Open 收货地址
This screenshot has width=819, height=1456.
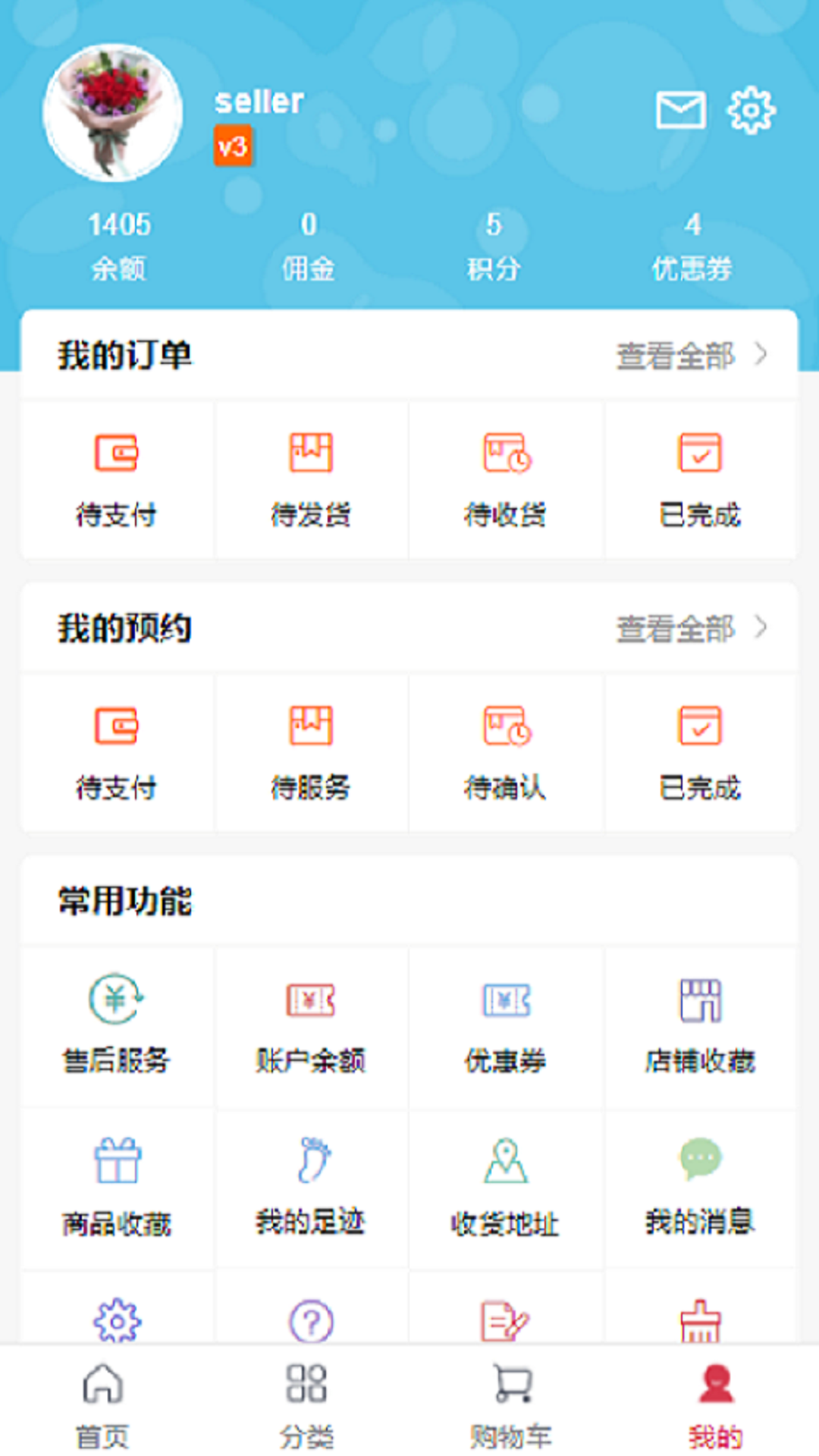[x=505, y=1188]
